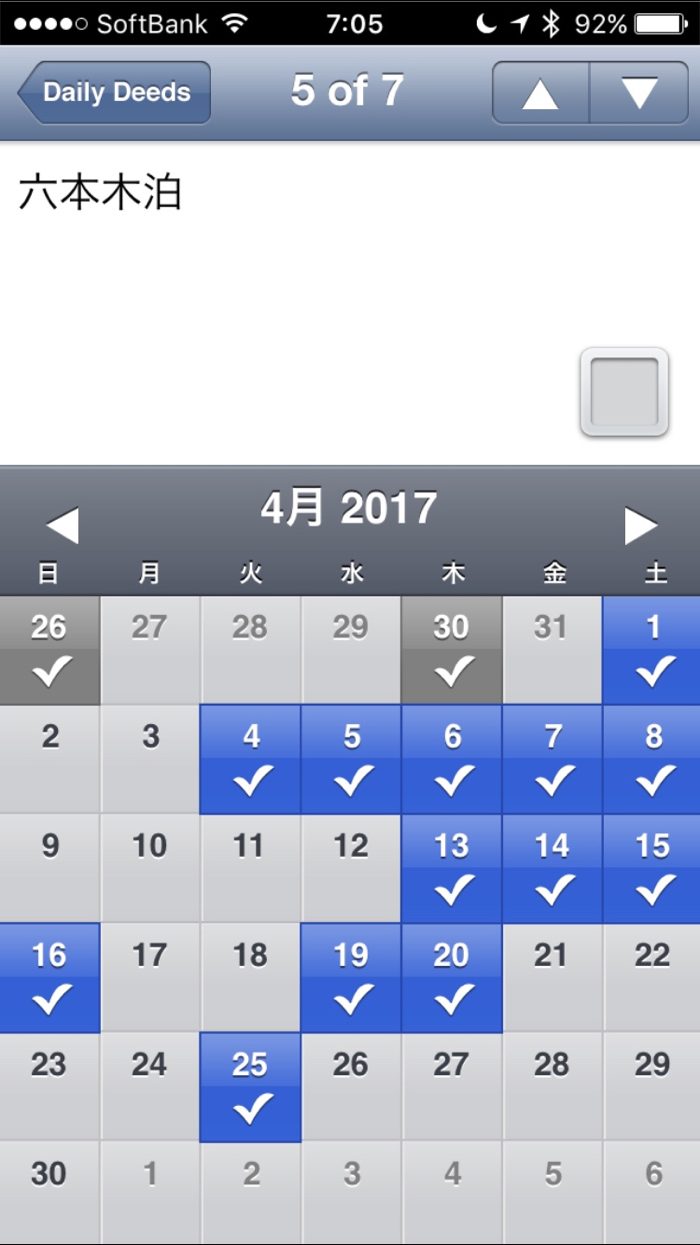Toggle the checkmark on April 4
Viewport: 700px width, 1245px height.
pos(251,760)
